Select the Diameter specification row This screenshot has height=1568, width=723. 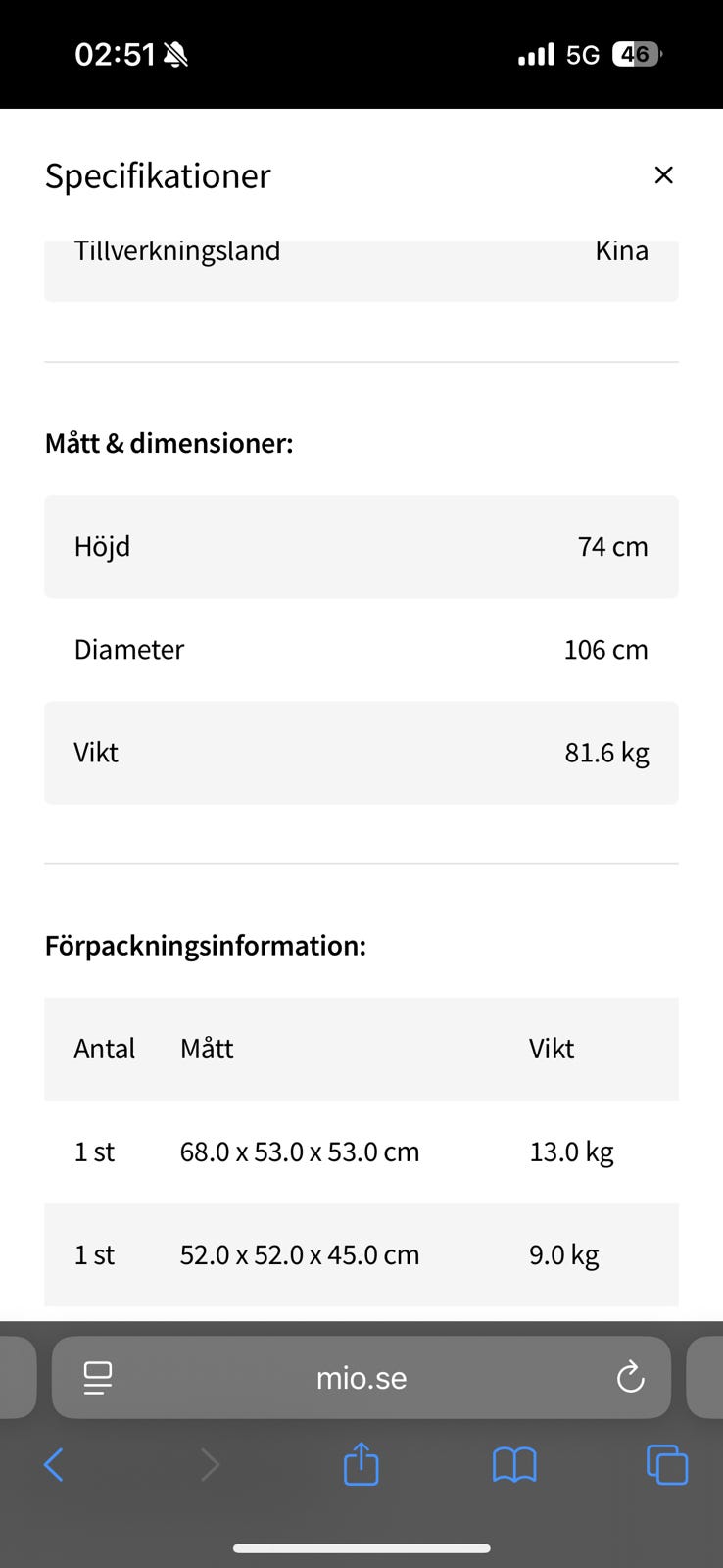pos(361,649)
